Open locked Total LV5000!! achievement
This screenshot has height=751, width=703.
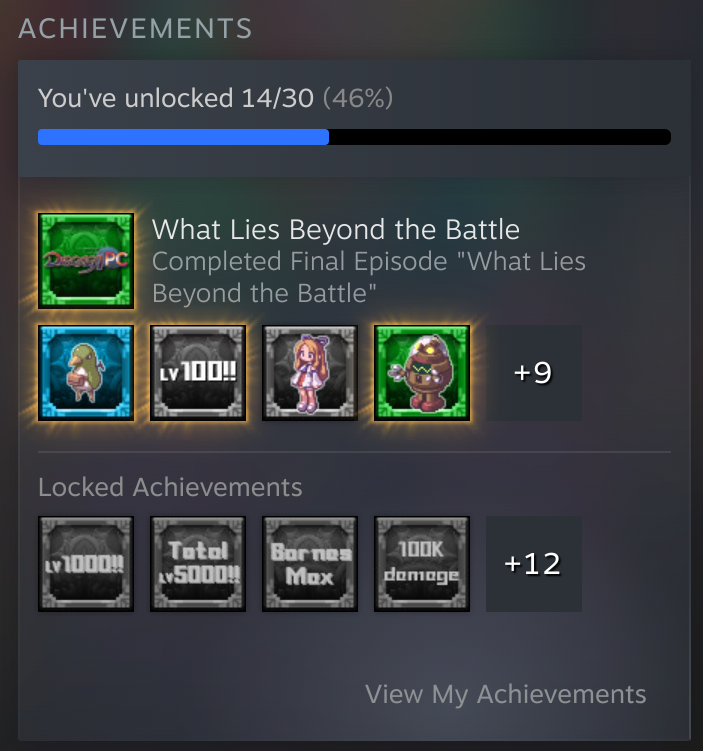tap(198, 564)
